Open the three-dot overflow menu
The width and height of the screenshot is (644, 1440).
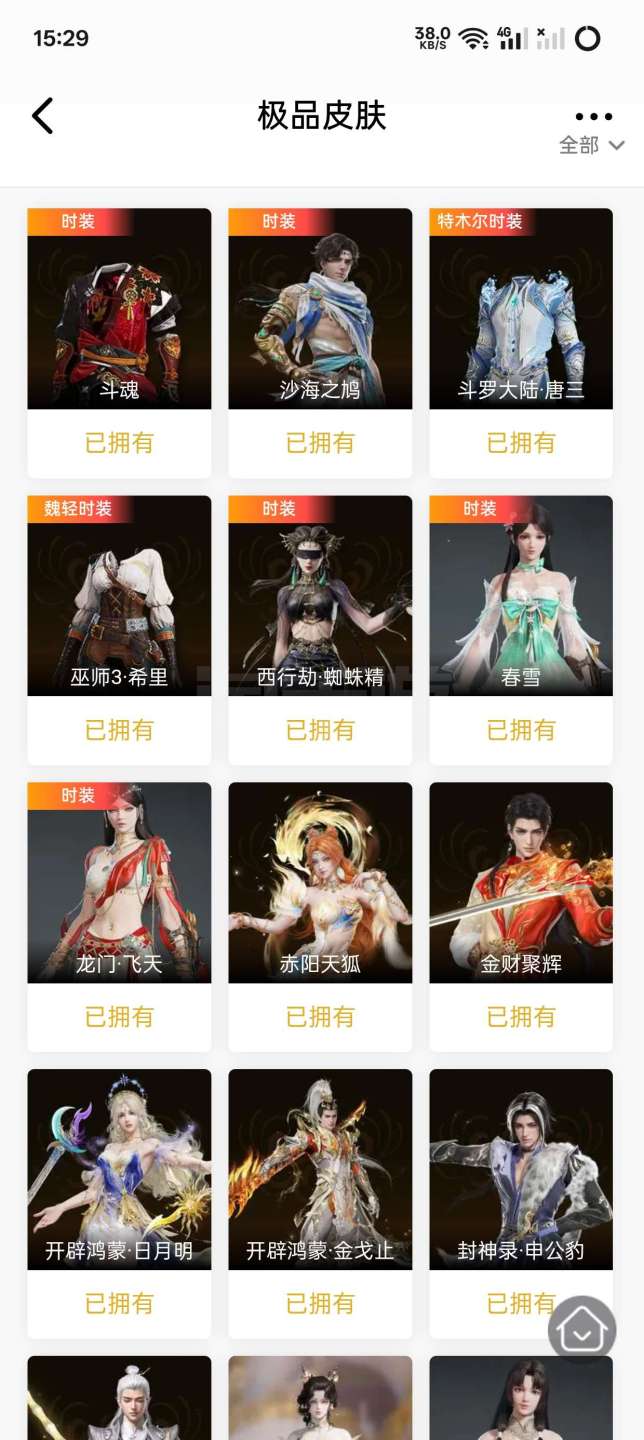tap(593, 116)
